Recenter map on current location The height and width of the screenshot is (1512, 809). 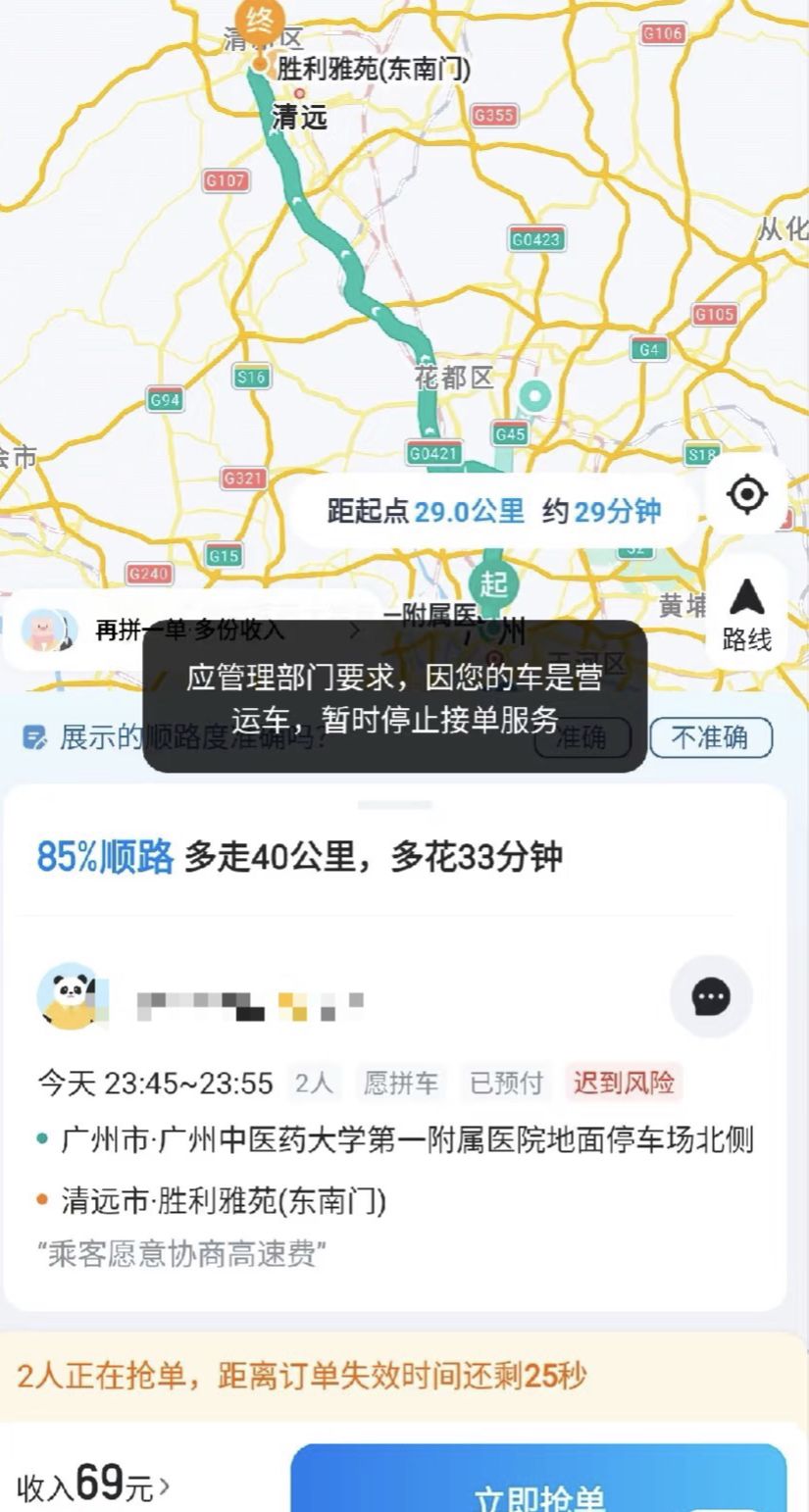[746, 494]
